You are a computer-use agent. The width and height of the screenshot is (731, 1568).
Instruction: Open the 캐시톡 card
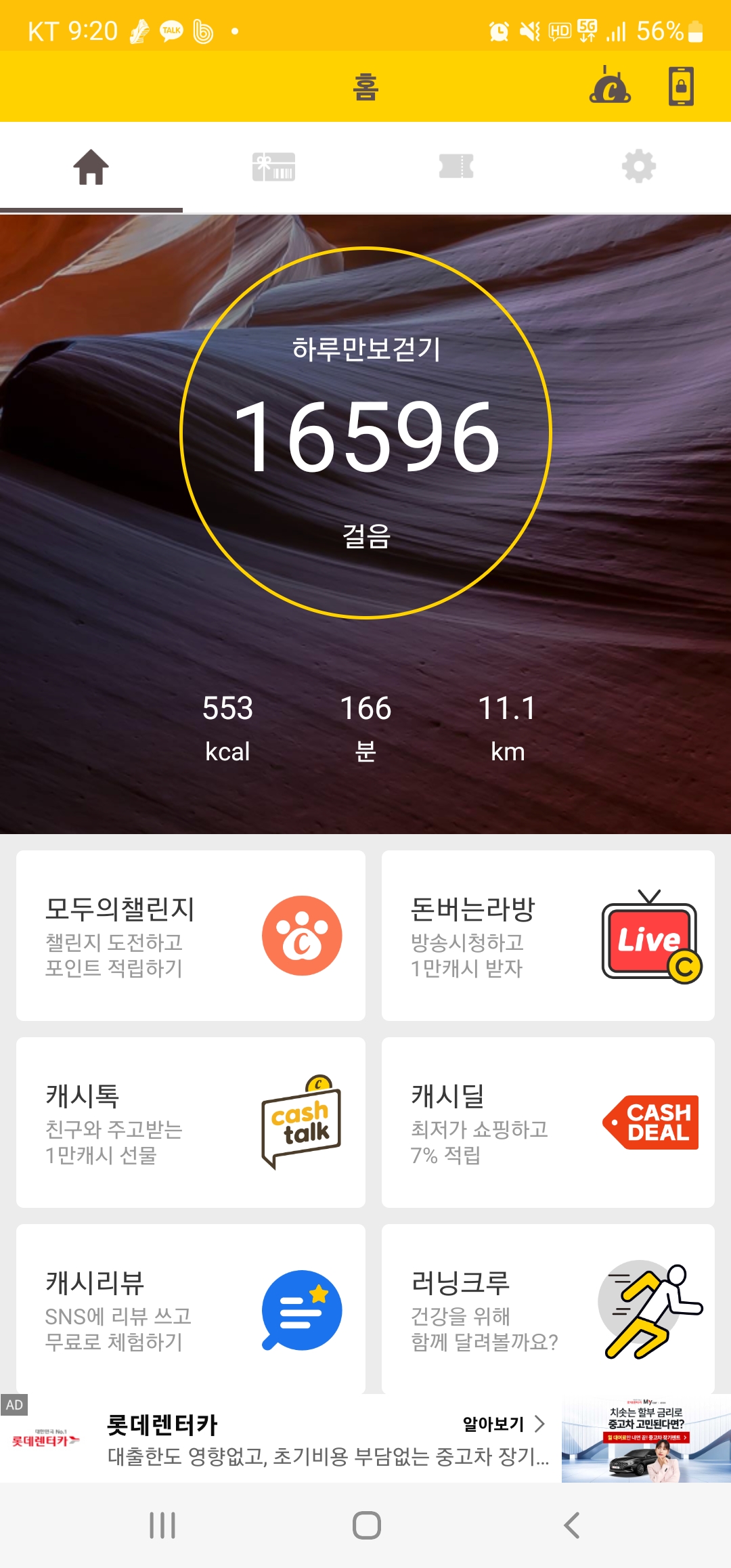tap(190, 1123)
